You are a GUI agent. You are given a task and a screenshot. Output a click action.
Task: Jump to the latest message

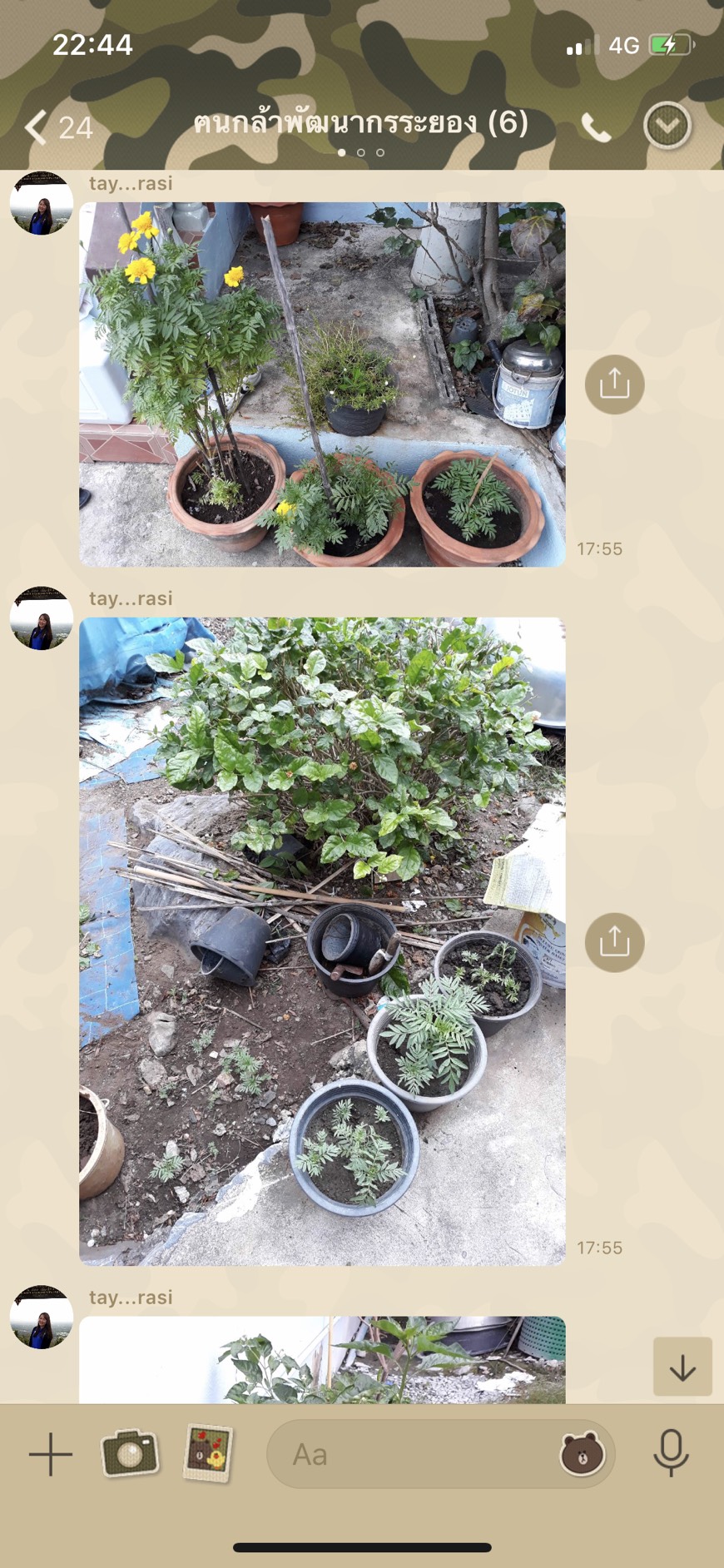click(x=682, y=1367)
